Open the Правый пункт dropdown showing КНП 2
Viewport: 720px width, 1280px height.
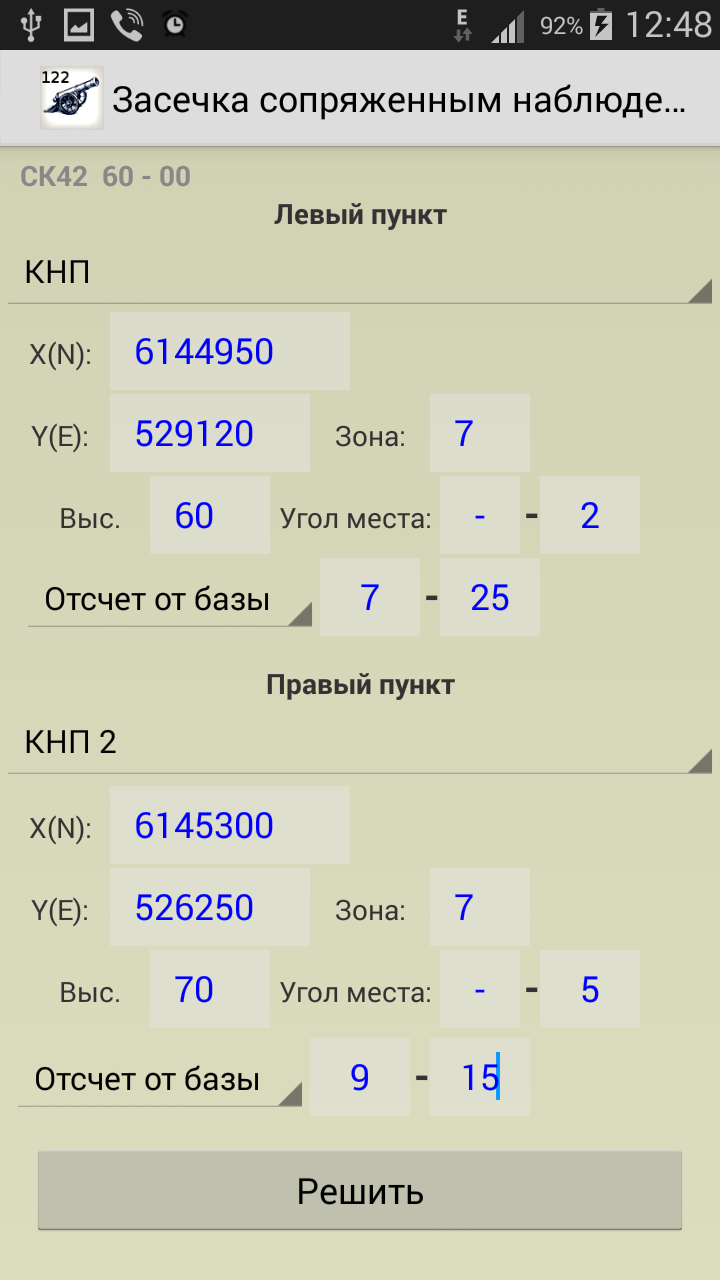click(360, 742)
